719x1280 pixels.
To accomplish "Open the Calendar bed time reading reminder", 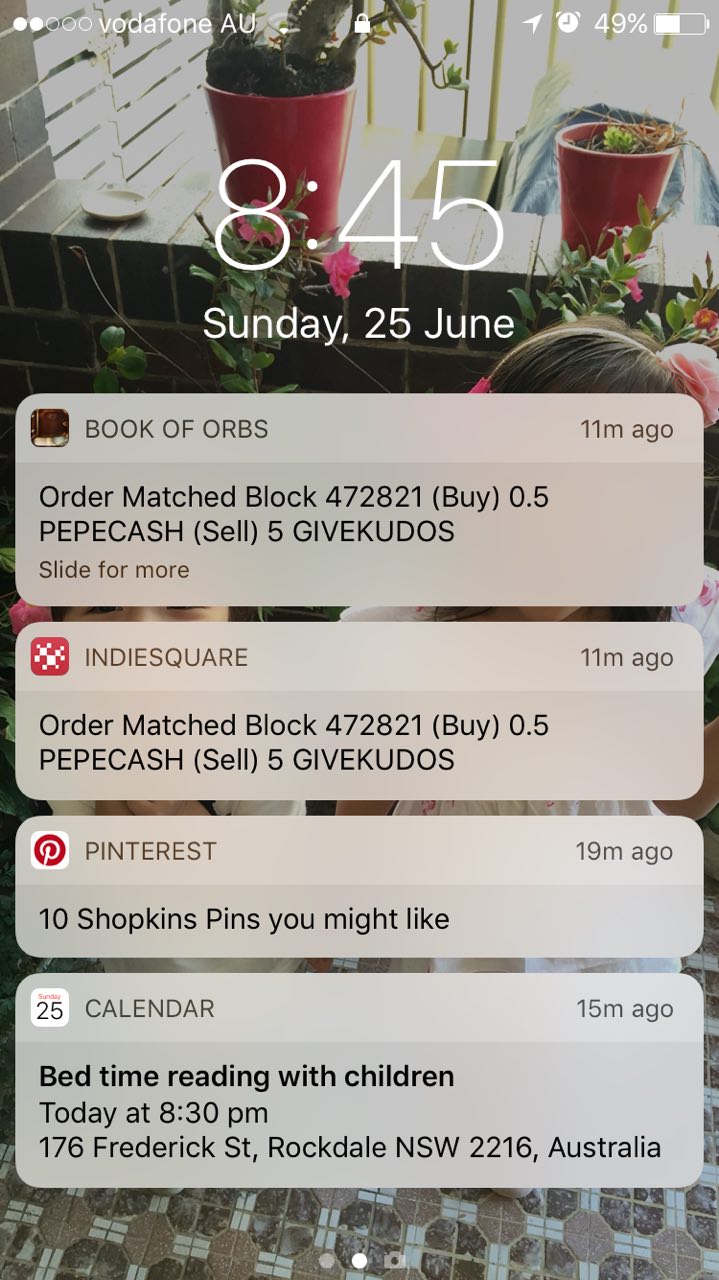I will pos(359,1081).
